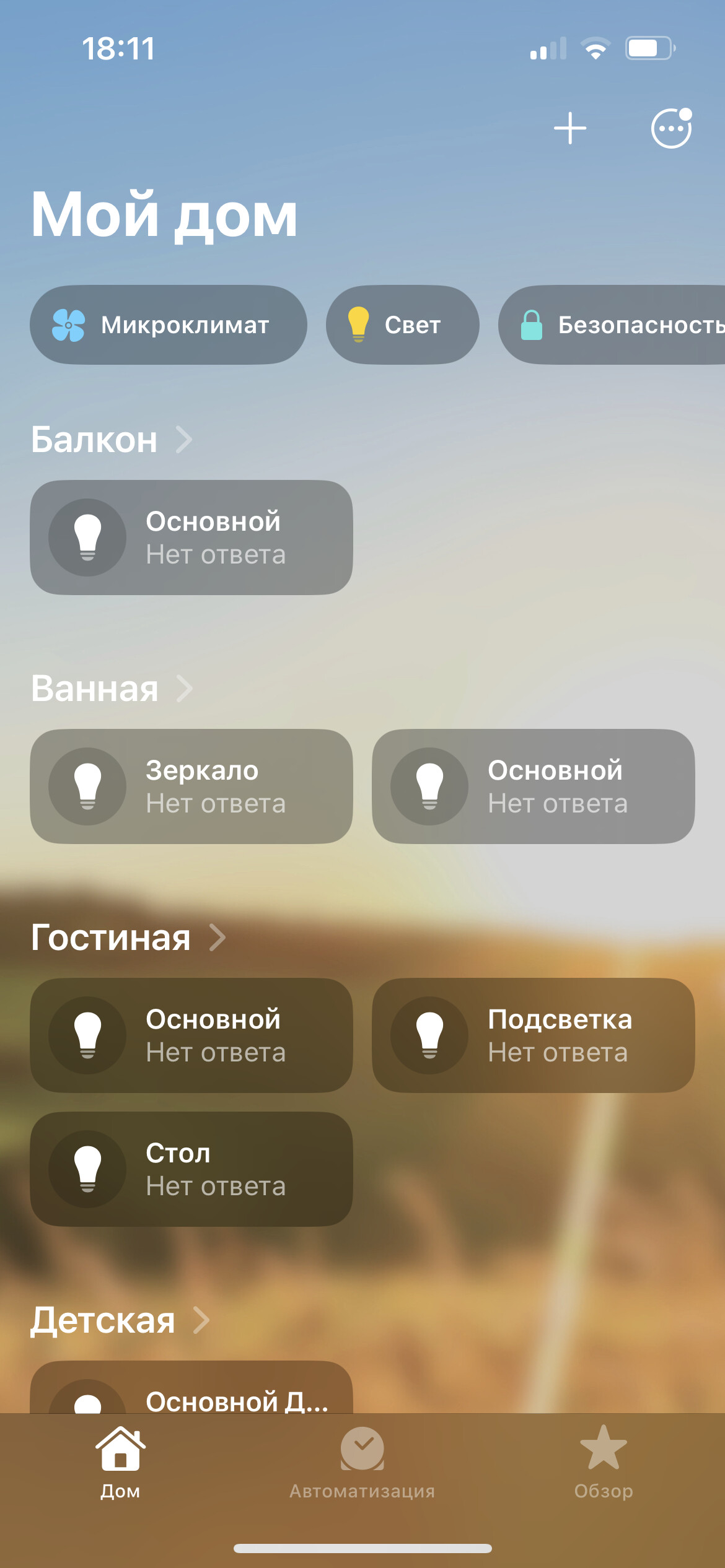Switch to the Автоматизация tab
Image resolution: width=725 pixels, height=1568 pixels.
coord(362,1463)
